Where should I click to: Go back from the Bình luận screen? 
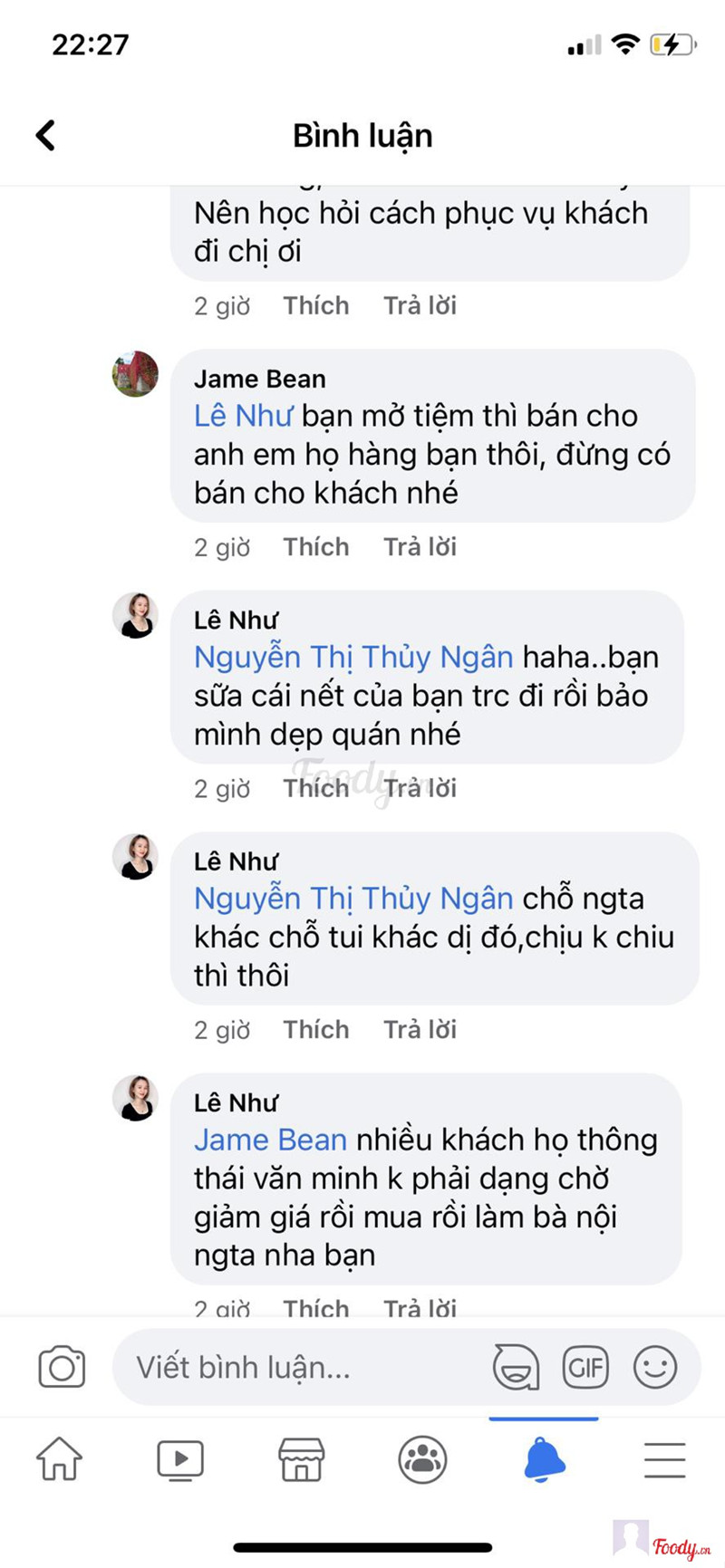click(45, 136)
